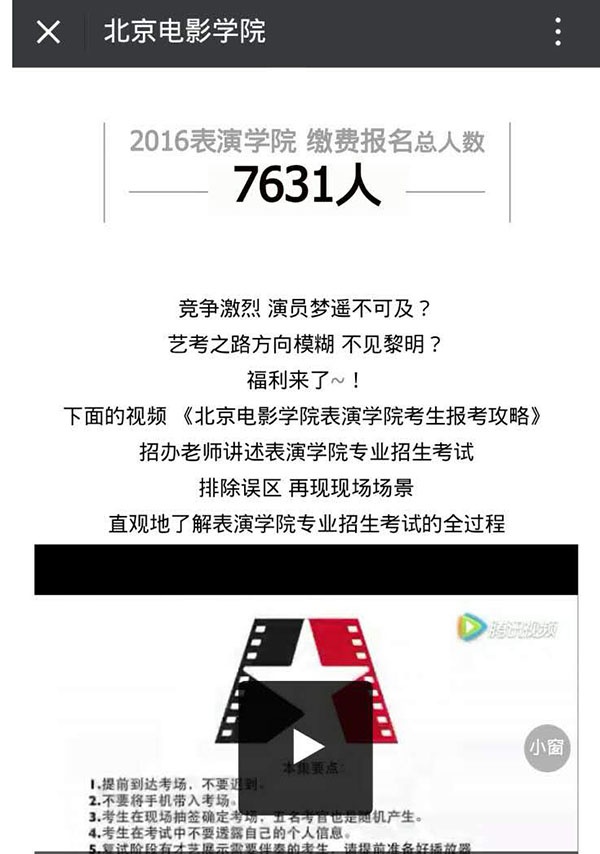Close the 北京电影学院 page
Screen dimensions: 600x854
pos(48,32)
